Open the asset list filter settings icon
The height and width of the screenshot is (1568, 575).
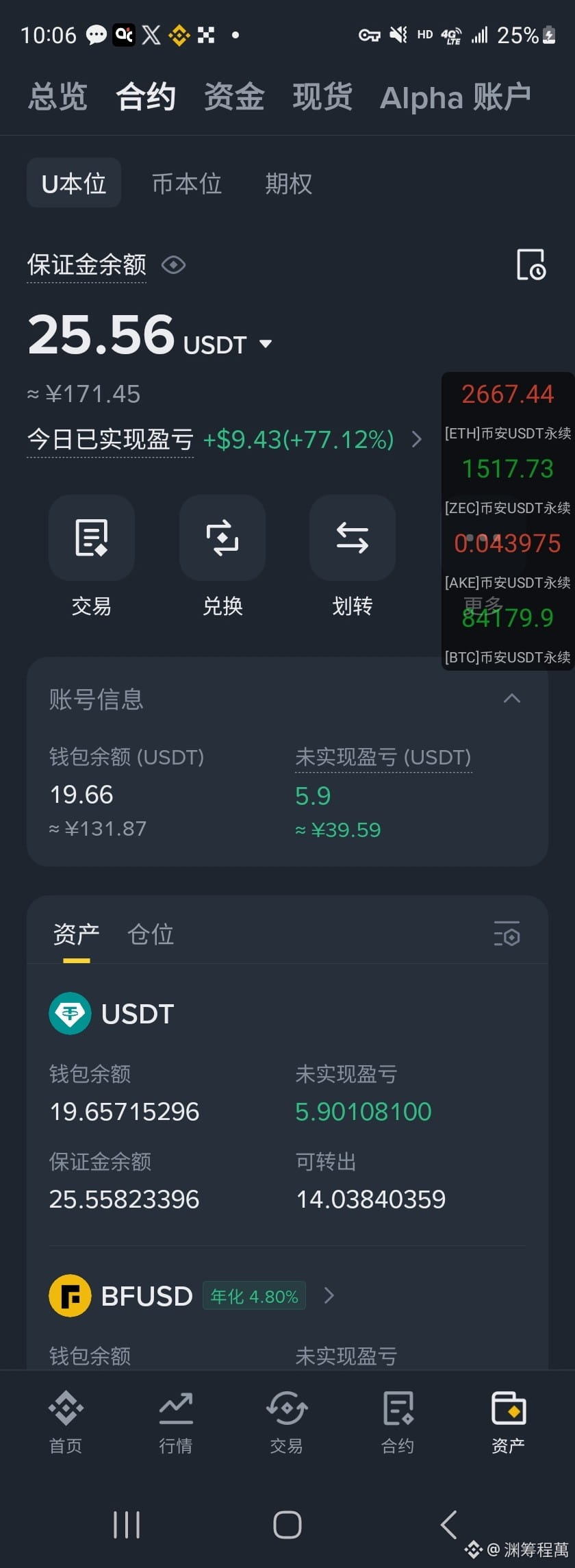point(507,934)
